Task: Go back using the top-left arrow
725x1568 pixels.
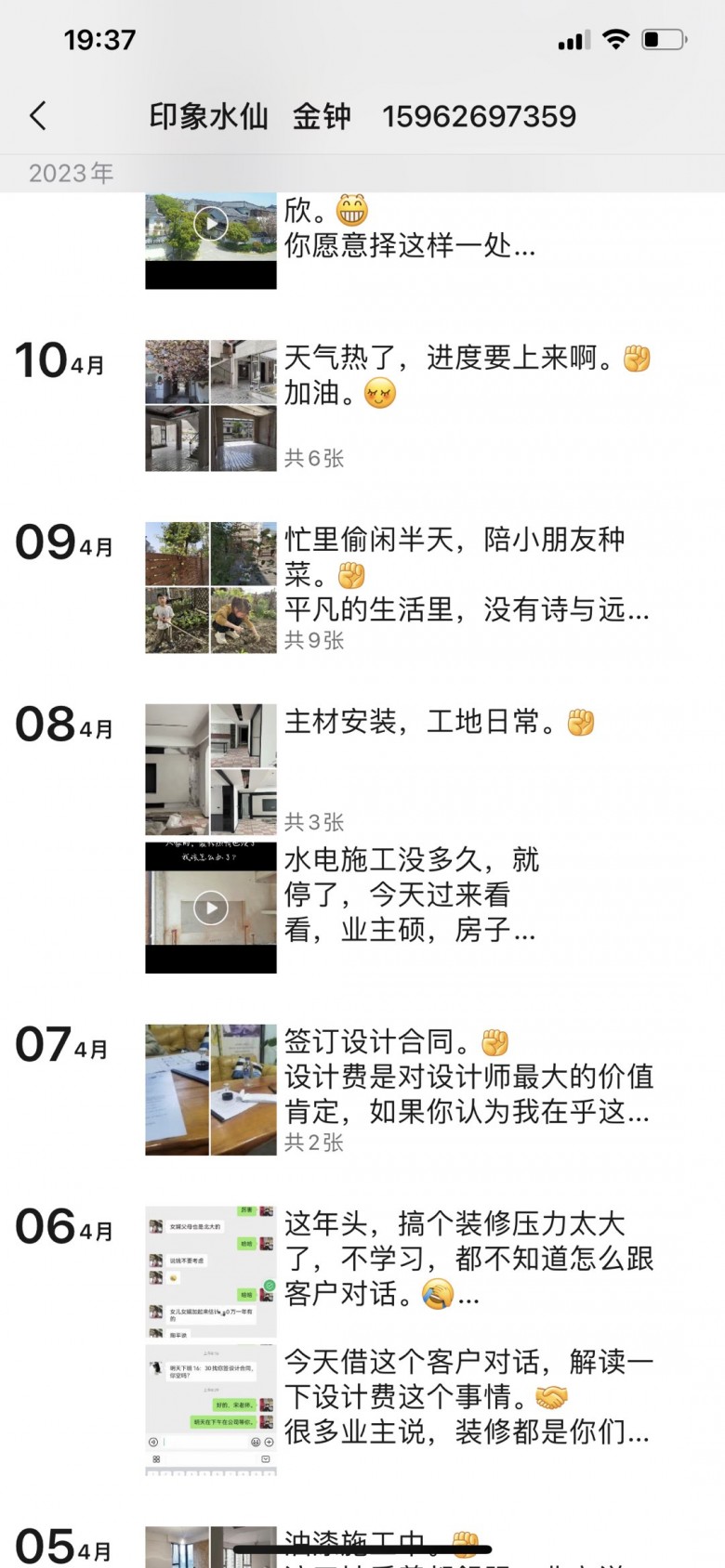Action: click(38, 116)
